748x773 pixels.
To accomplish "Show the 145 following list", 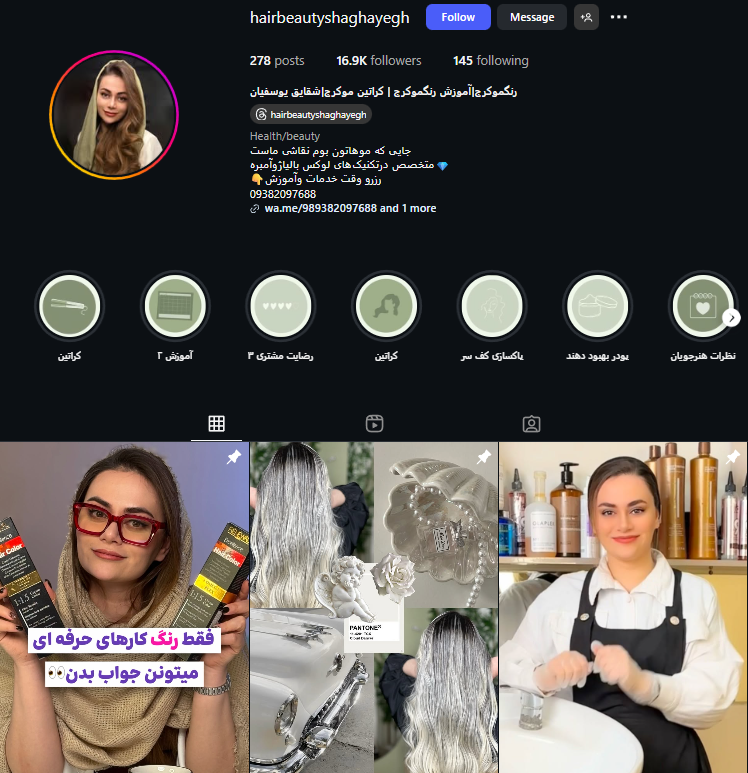I will tap(490, 61).
